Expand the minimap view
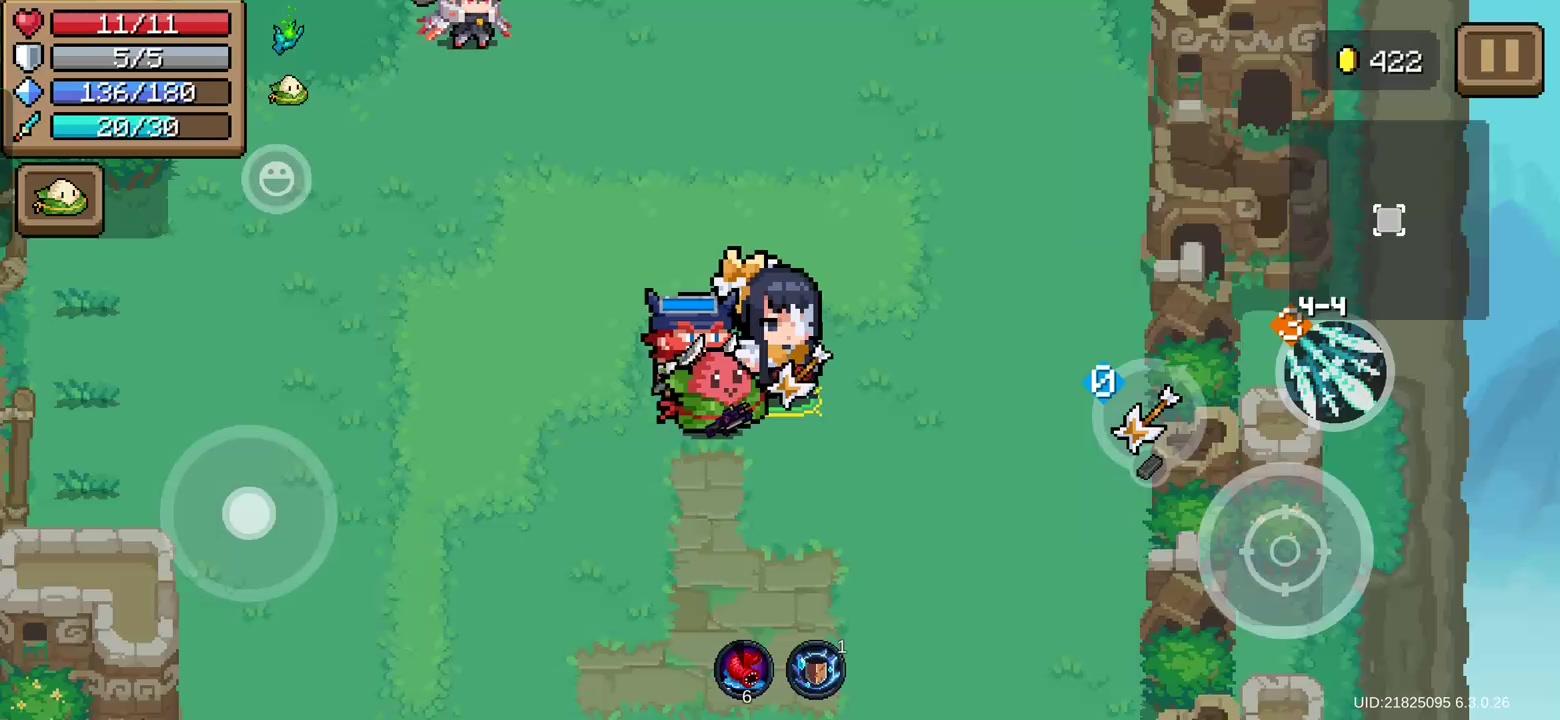 point(1388,221)
